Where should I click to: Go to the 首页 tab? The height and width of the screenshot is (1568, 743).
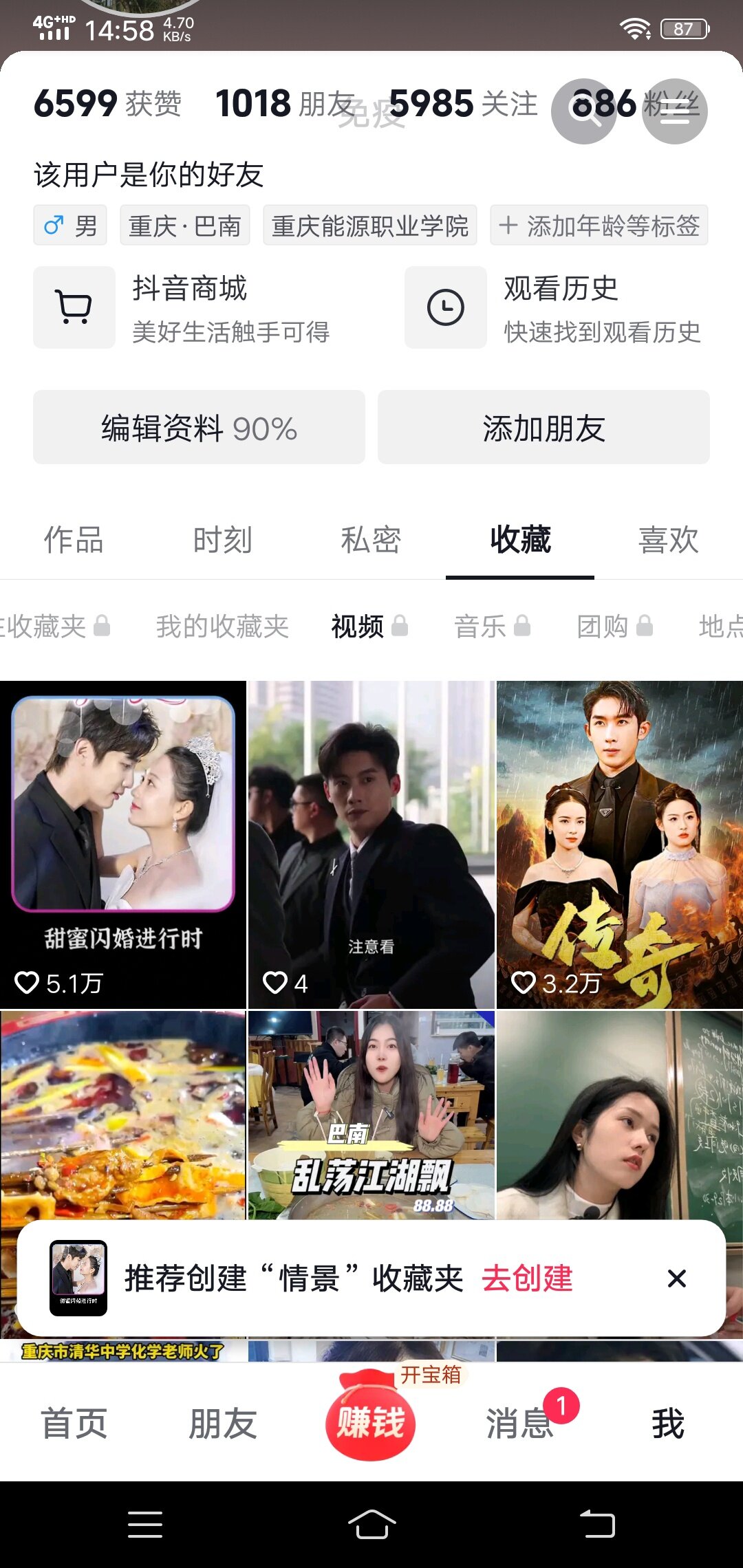tap(74, 1424)
